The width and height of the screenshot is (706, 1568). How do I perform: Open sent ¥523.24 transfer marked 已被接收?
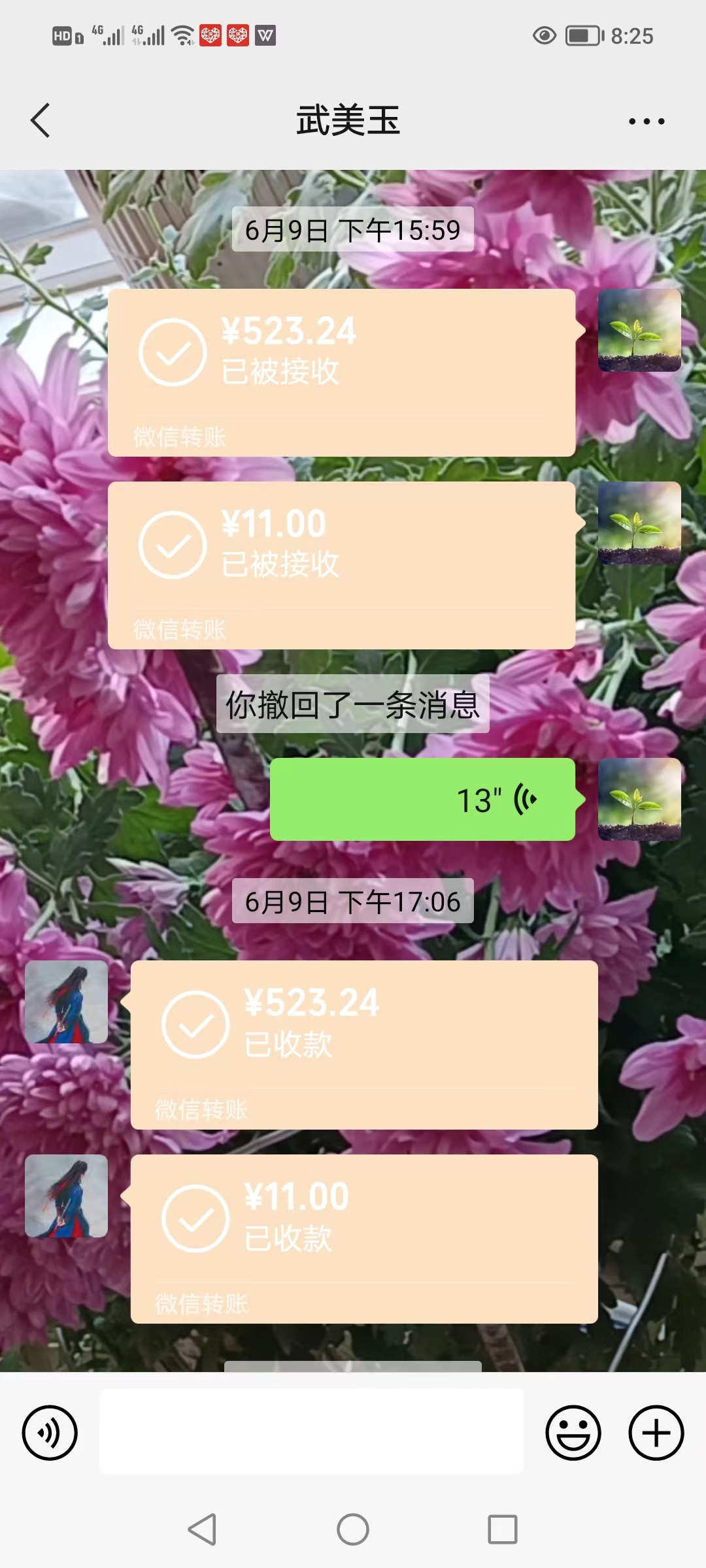click(341, 372)
